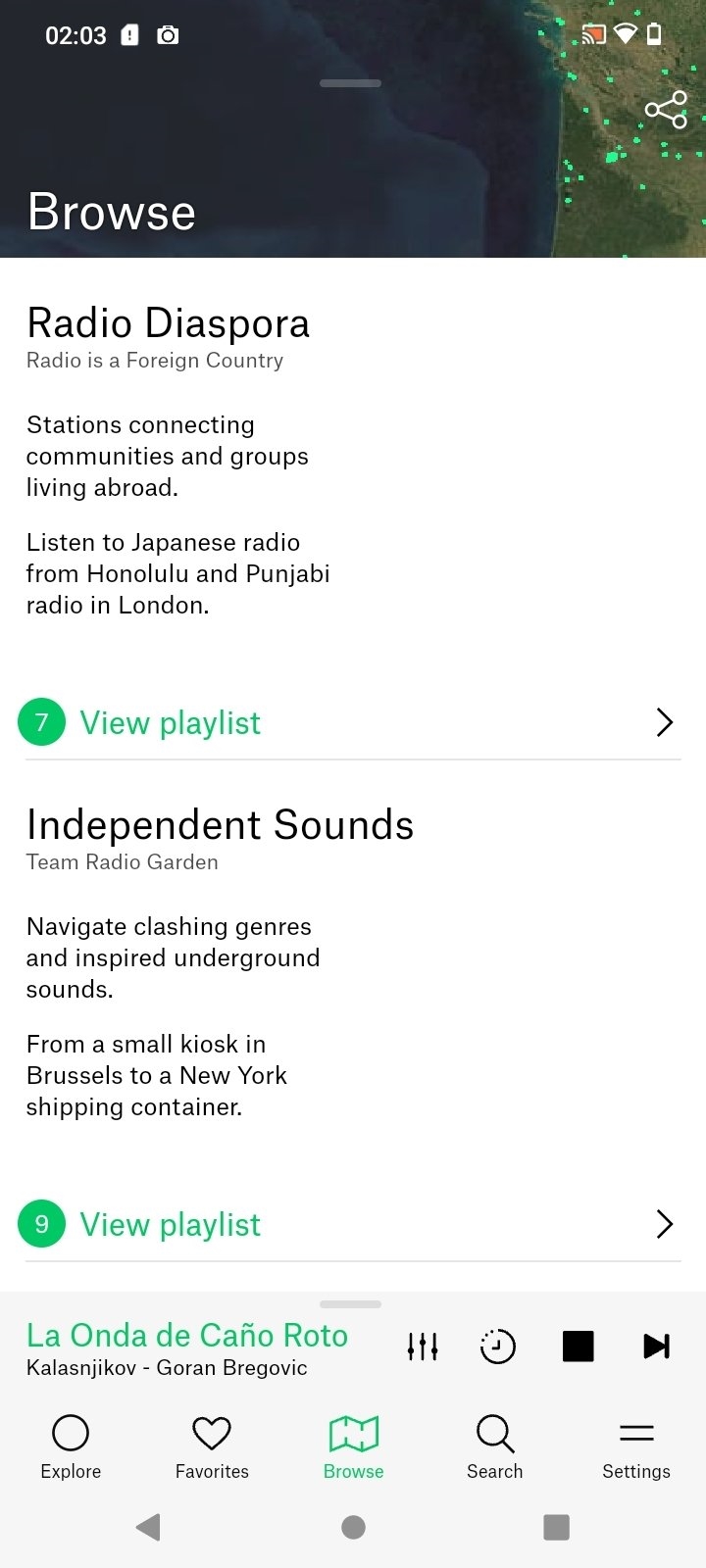Switch to the Favorites tab
706x1568 pixels.
click(x=212, y=1446)
